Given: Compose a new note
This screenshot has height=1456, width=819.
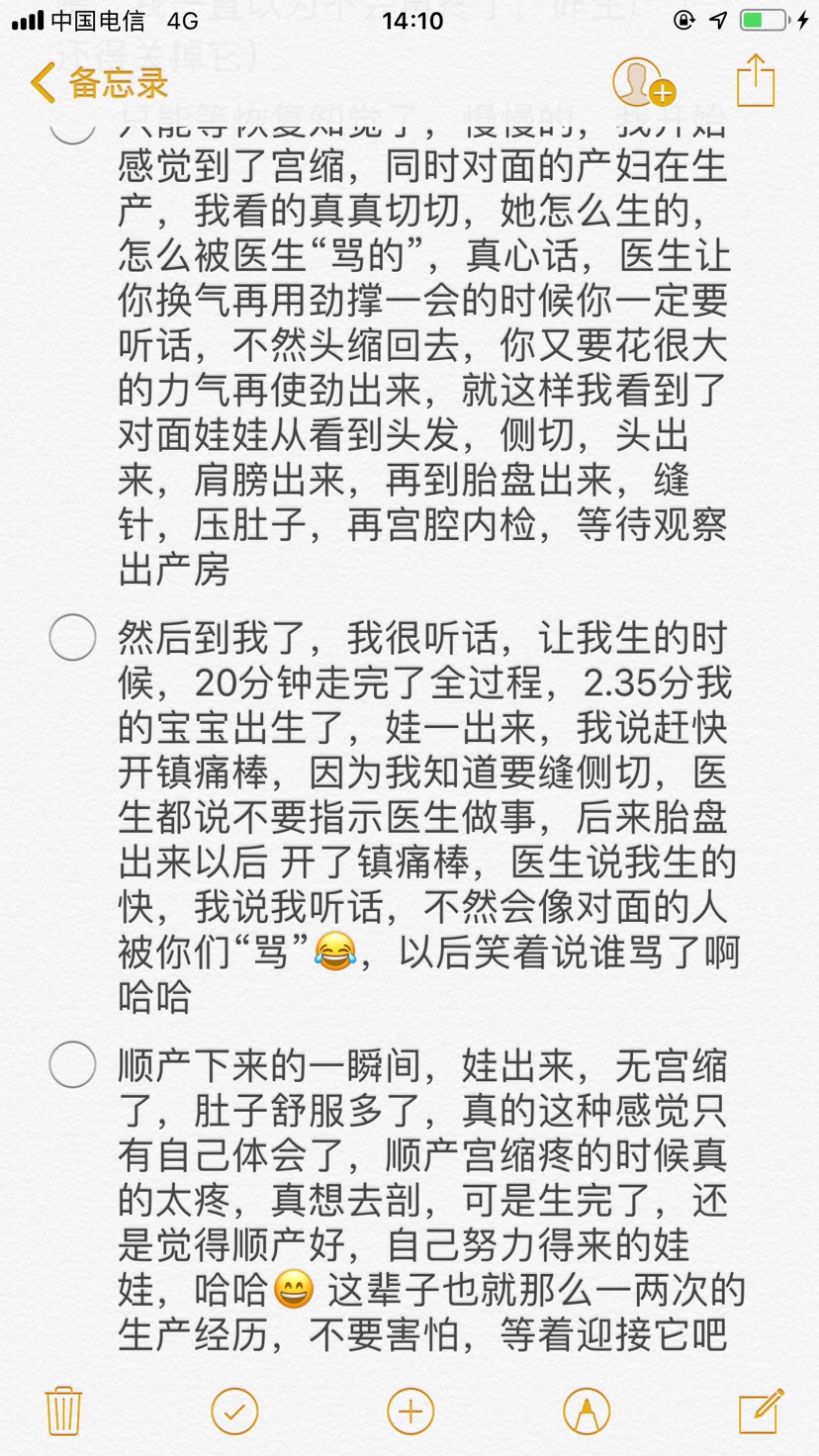Looking at the screenshot, I should coord(760,1410).
